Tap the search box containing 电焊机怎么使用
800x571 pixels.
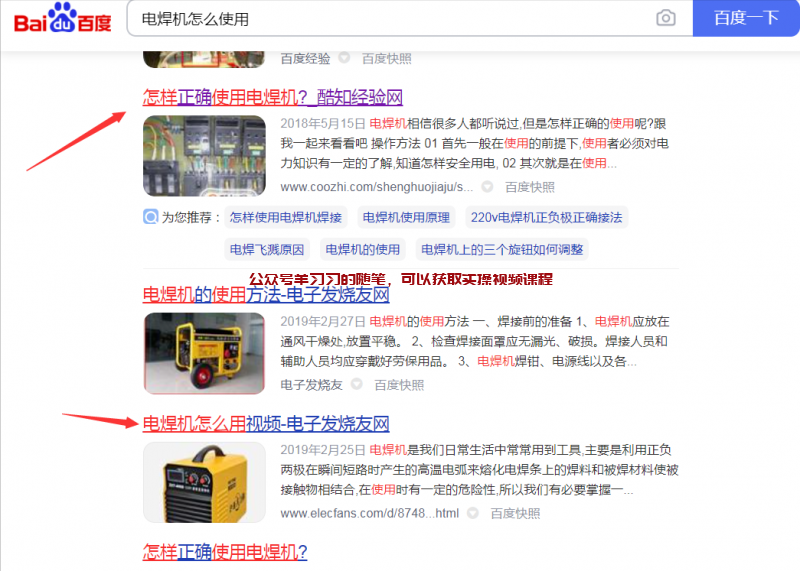click(x=390, y=18)
